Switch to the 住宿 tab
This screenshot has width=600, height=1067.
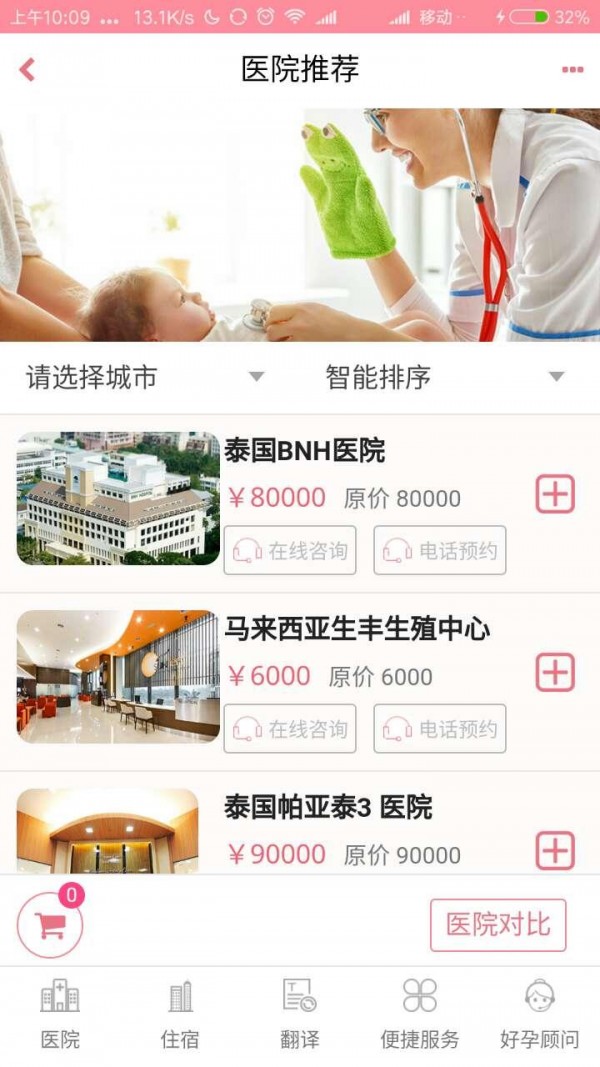click(x=180, y=1014)
